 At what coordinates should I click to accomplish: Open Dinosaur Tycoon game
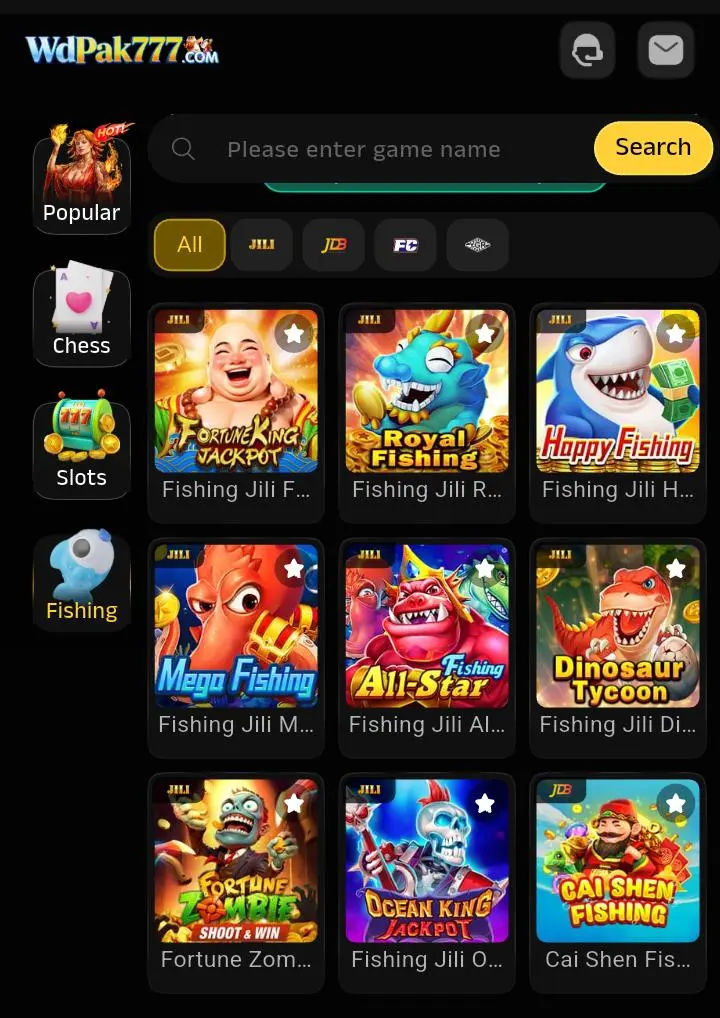click(618, 635)
